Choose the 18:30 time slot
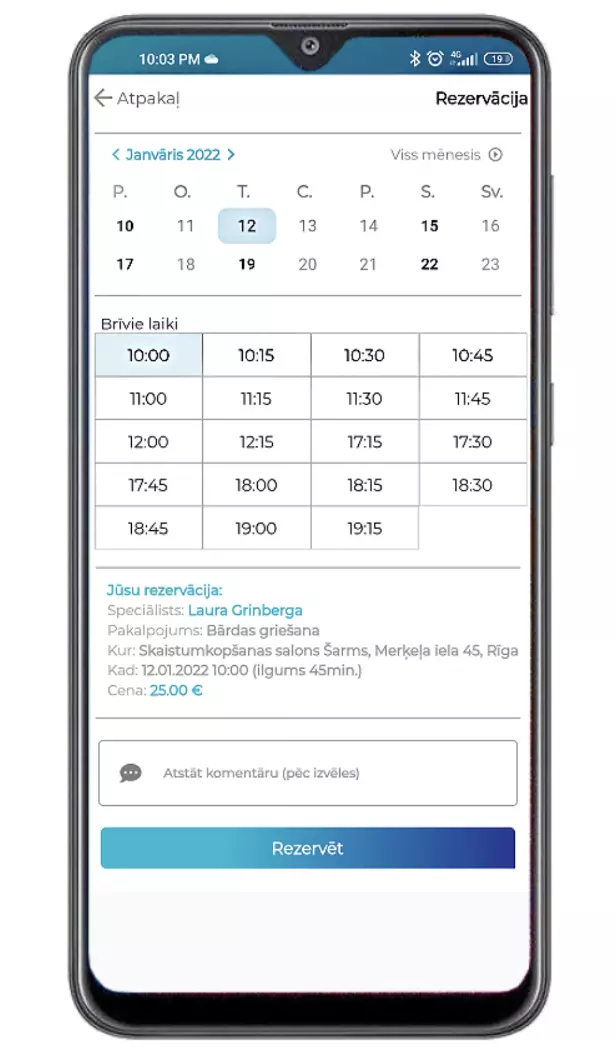 pyautogui.click(x=472, y=485)
